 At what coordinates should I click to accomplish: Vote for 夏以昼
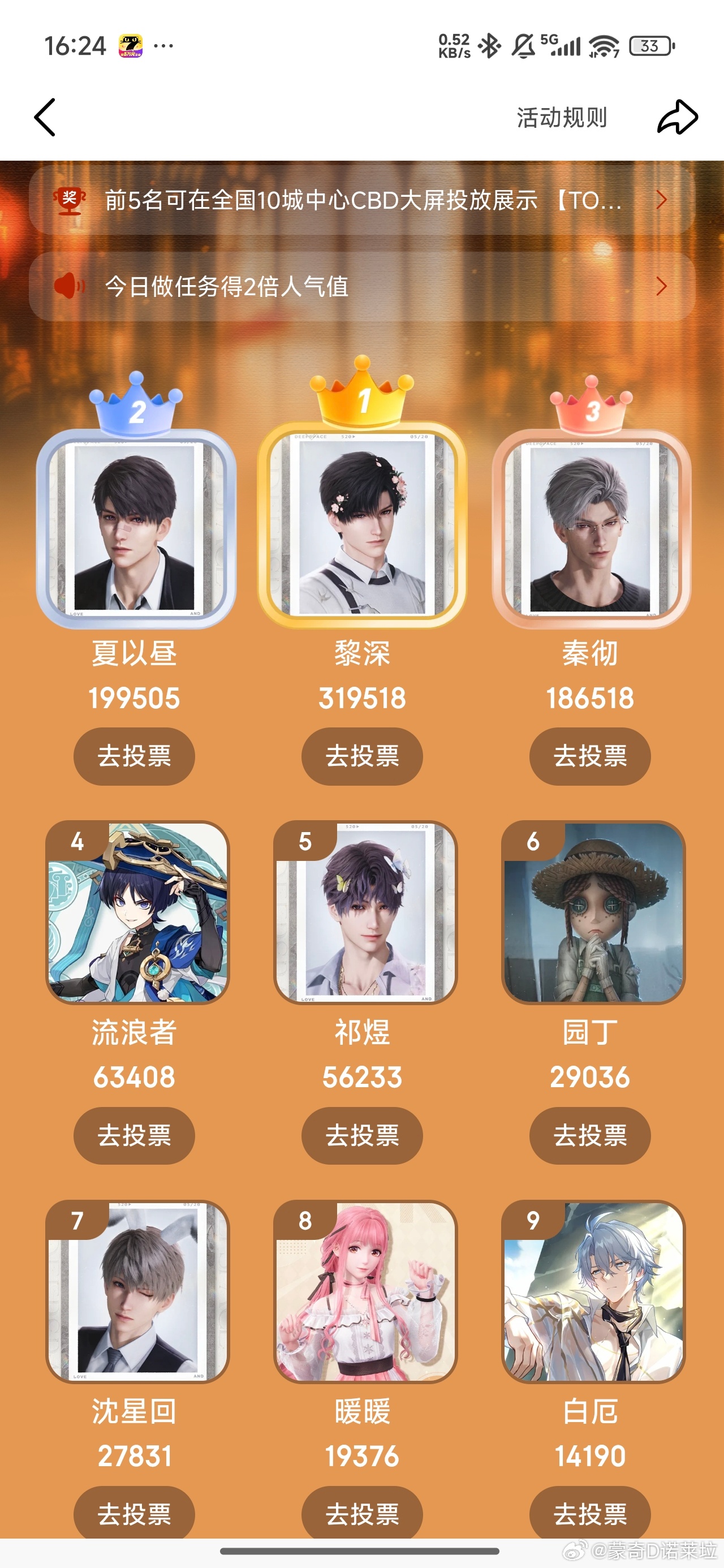coord(134,756)
